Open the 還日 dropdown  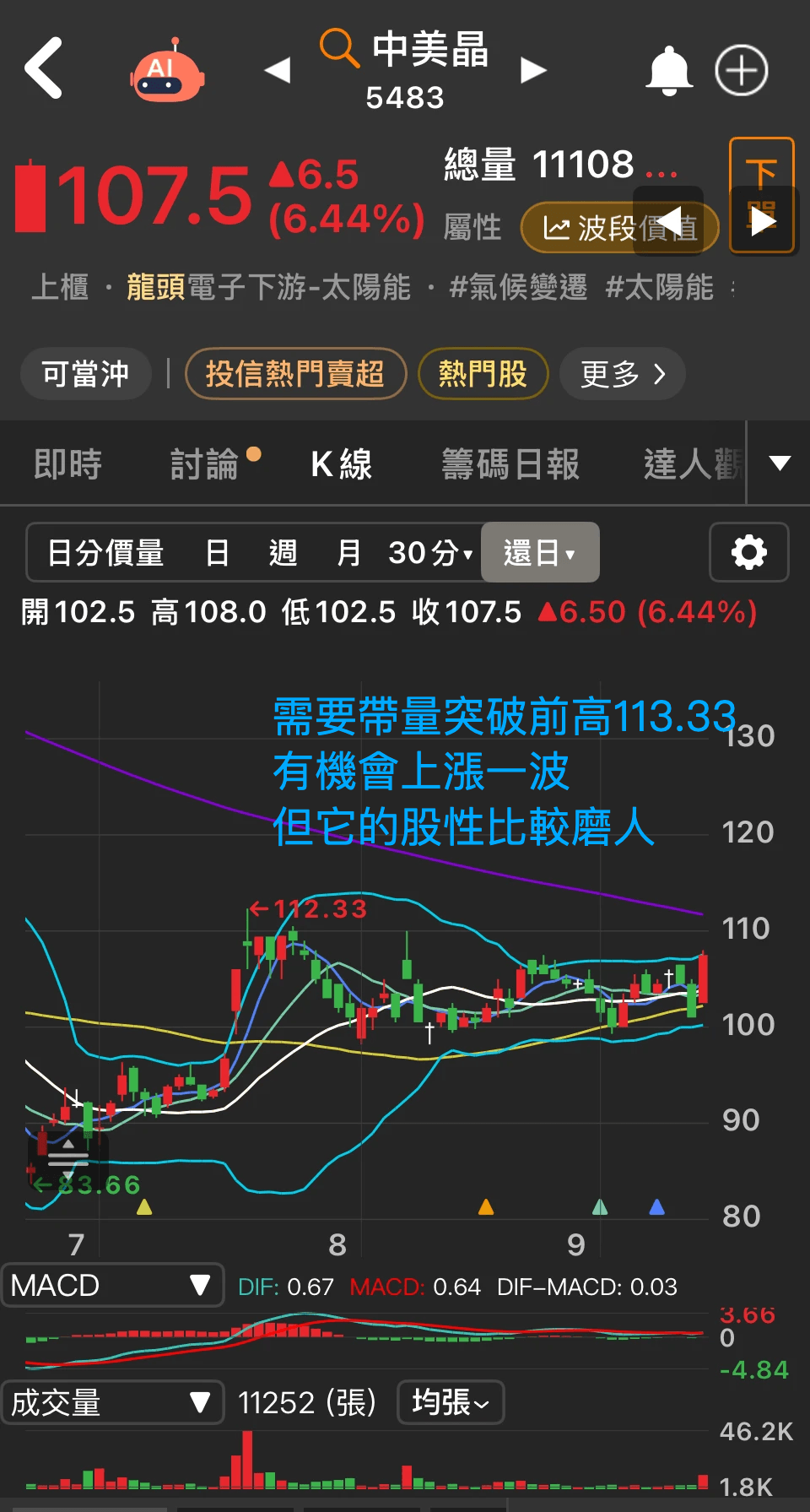point(540,553)
